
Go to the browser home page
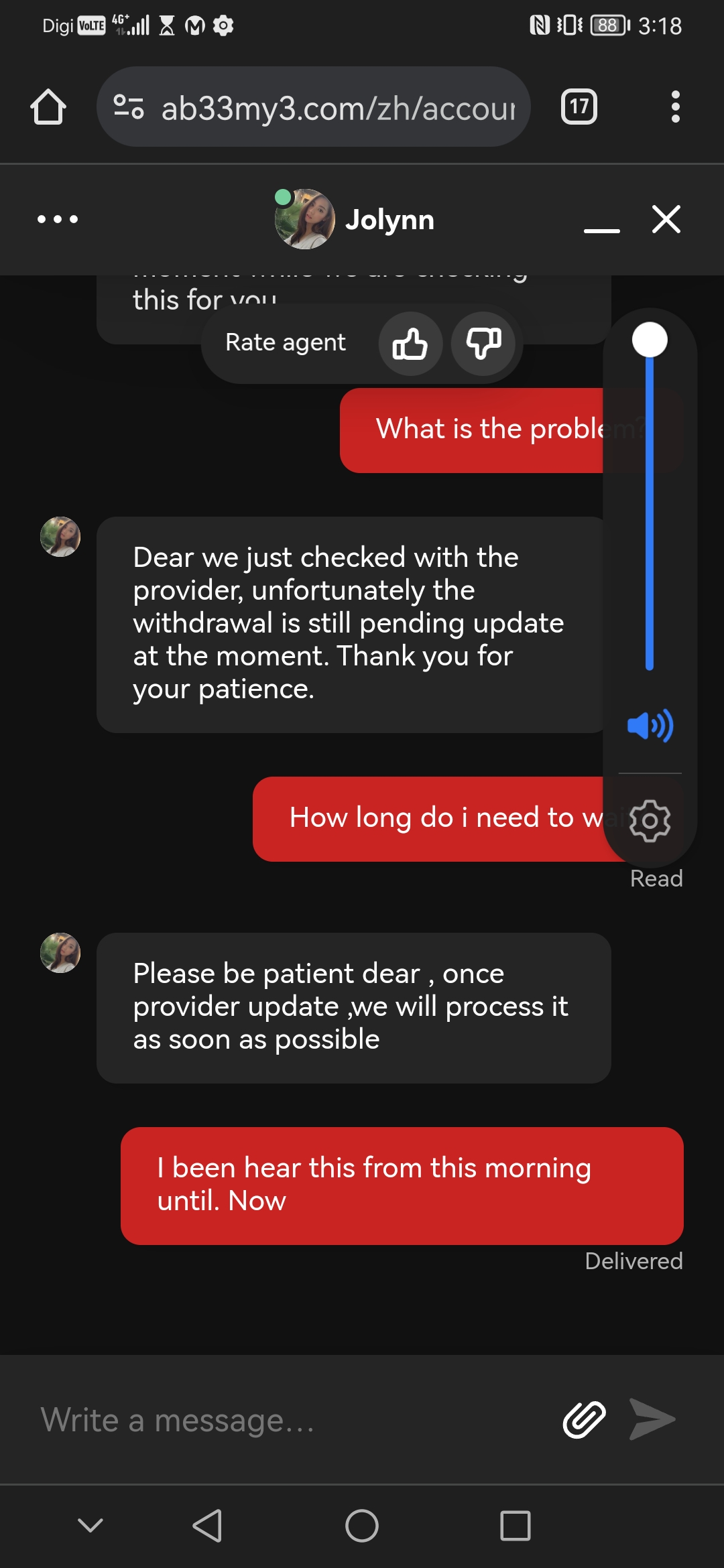coord(48,107)
